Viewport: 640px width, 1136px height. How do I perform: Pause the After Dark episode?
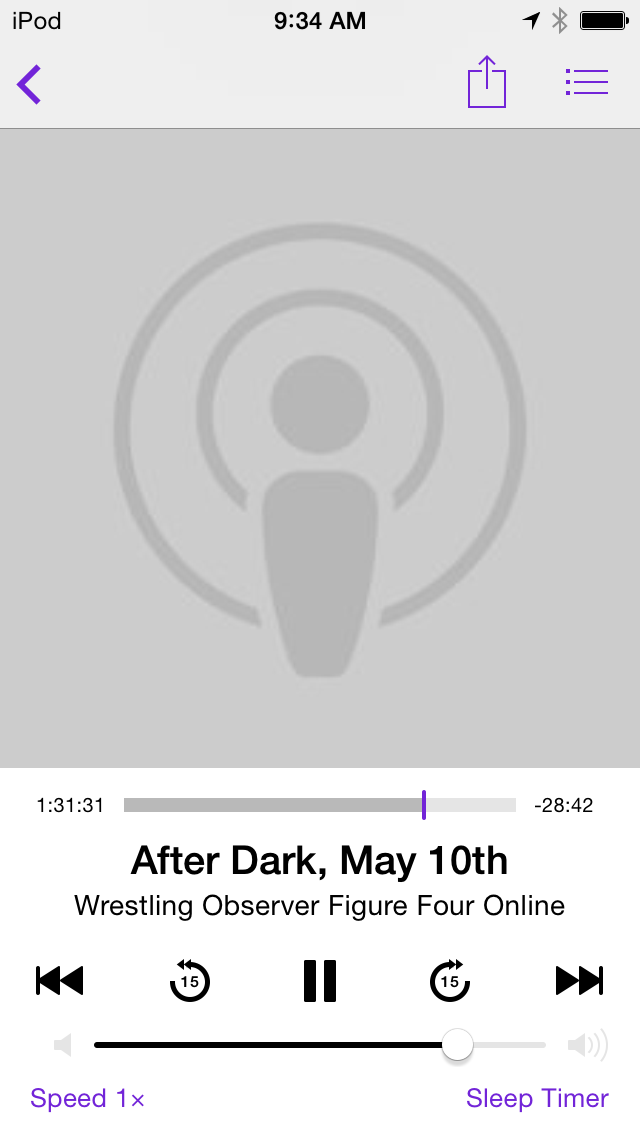point(320,981)
